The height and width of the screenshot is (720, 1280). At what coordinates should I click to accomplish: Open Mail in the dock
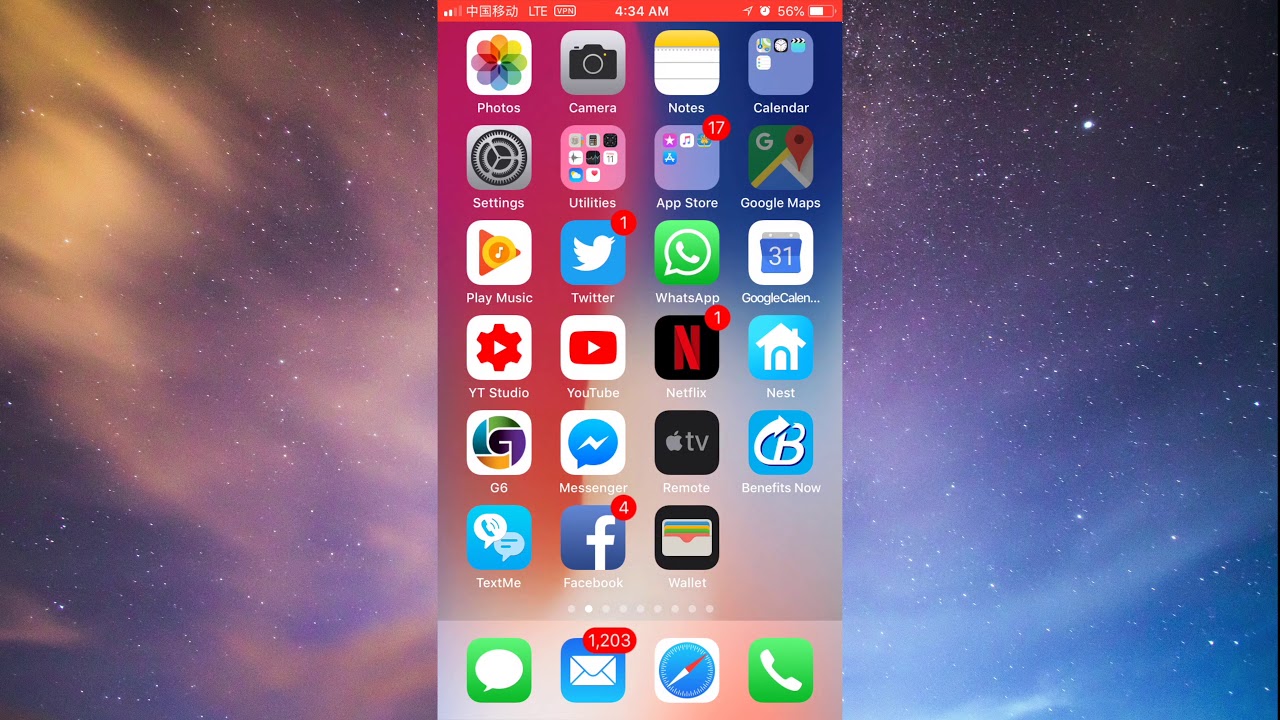pyautogui.click(x=593, y=670)
